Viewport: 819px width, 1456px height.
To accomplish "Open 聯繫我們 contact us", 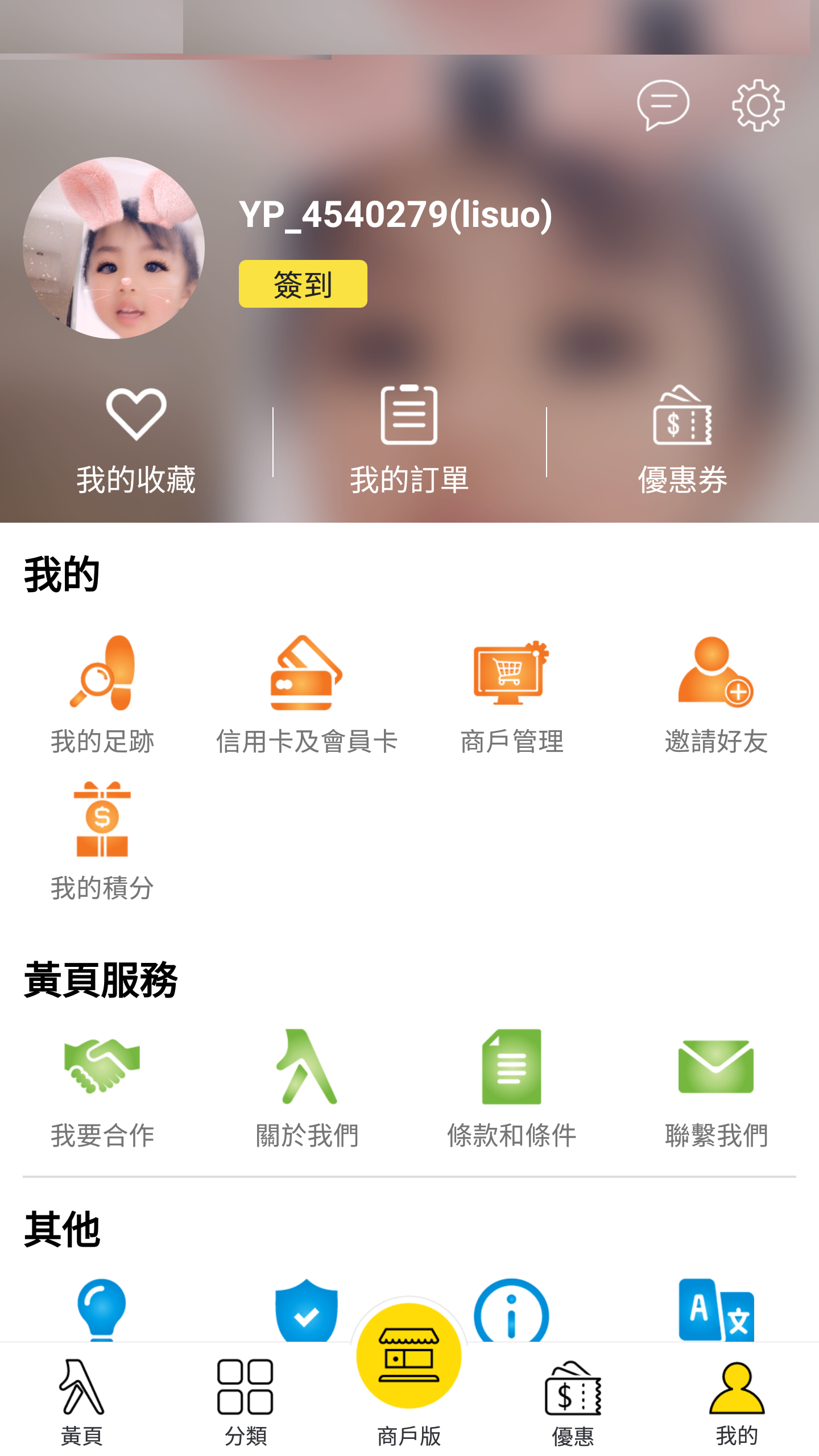I will coord(716,1089).
